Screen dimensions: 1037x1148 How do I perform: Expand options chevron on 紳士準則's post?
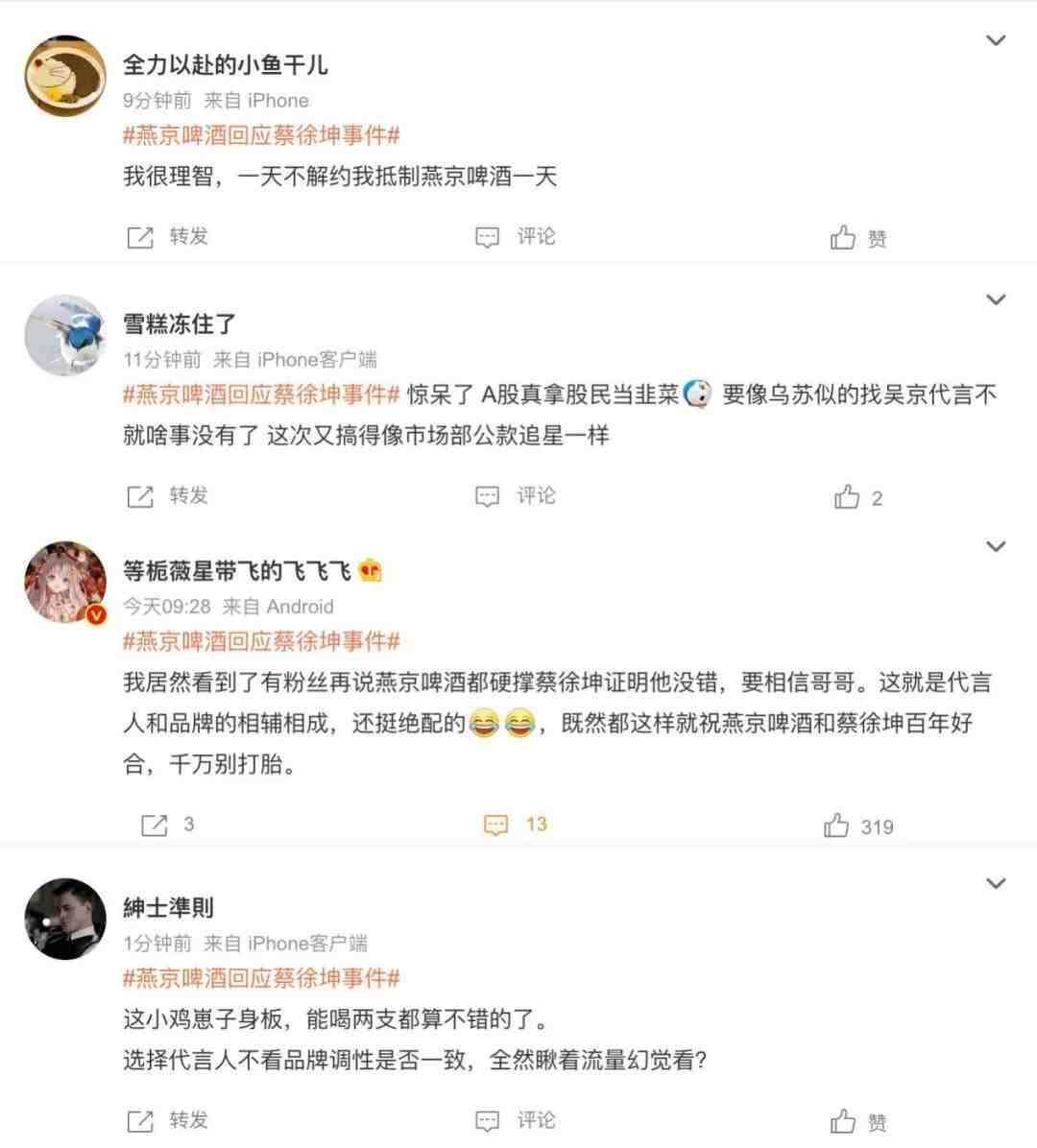996,883
